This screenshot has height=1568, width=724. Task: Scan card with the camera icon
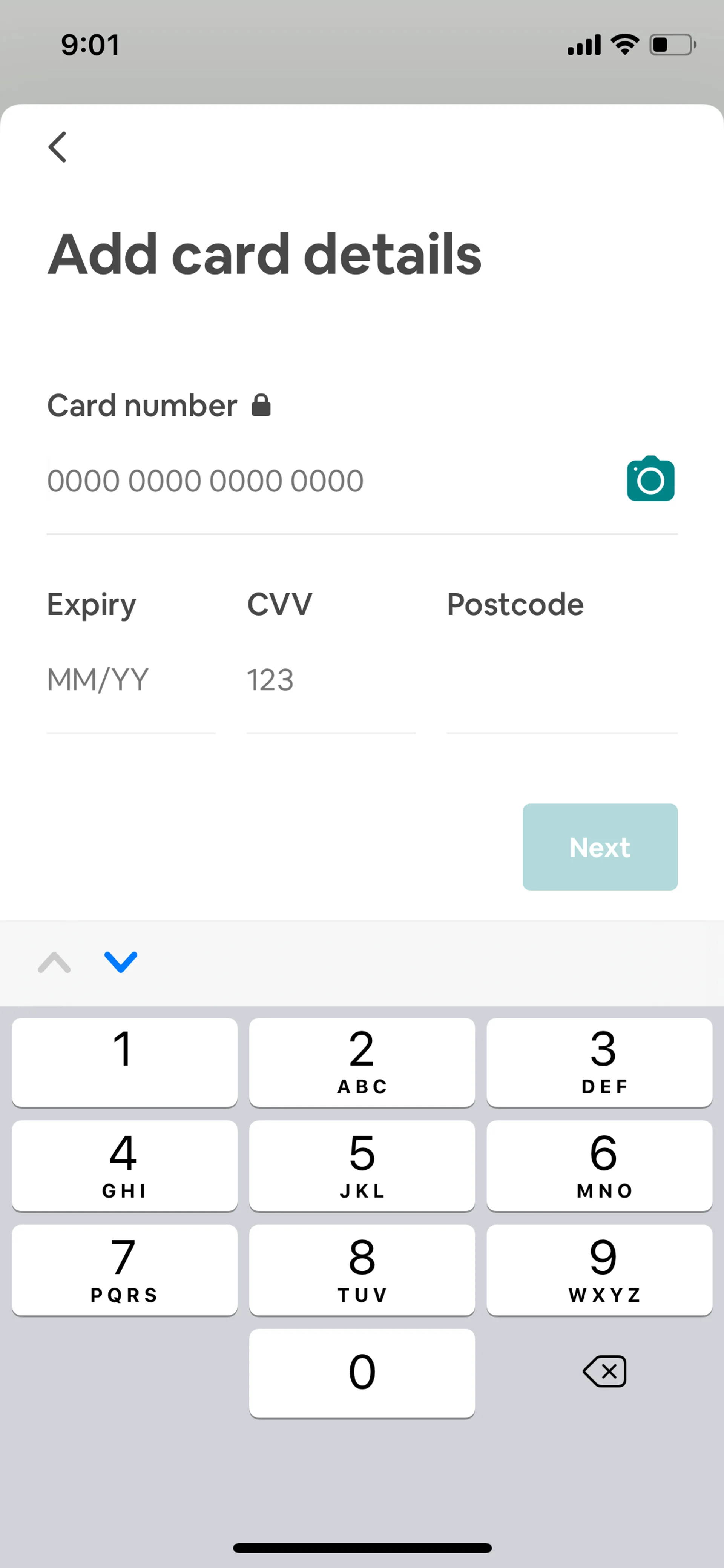coord(650,479)
